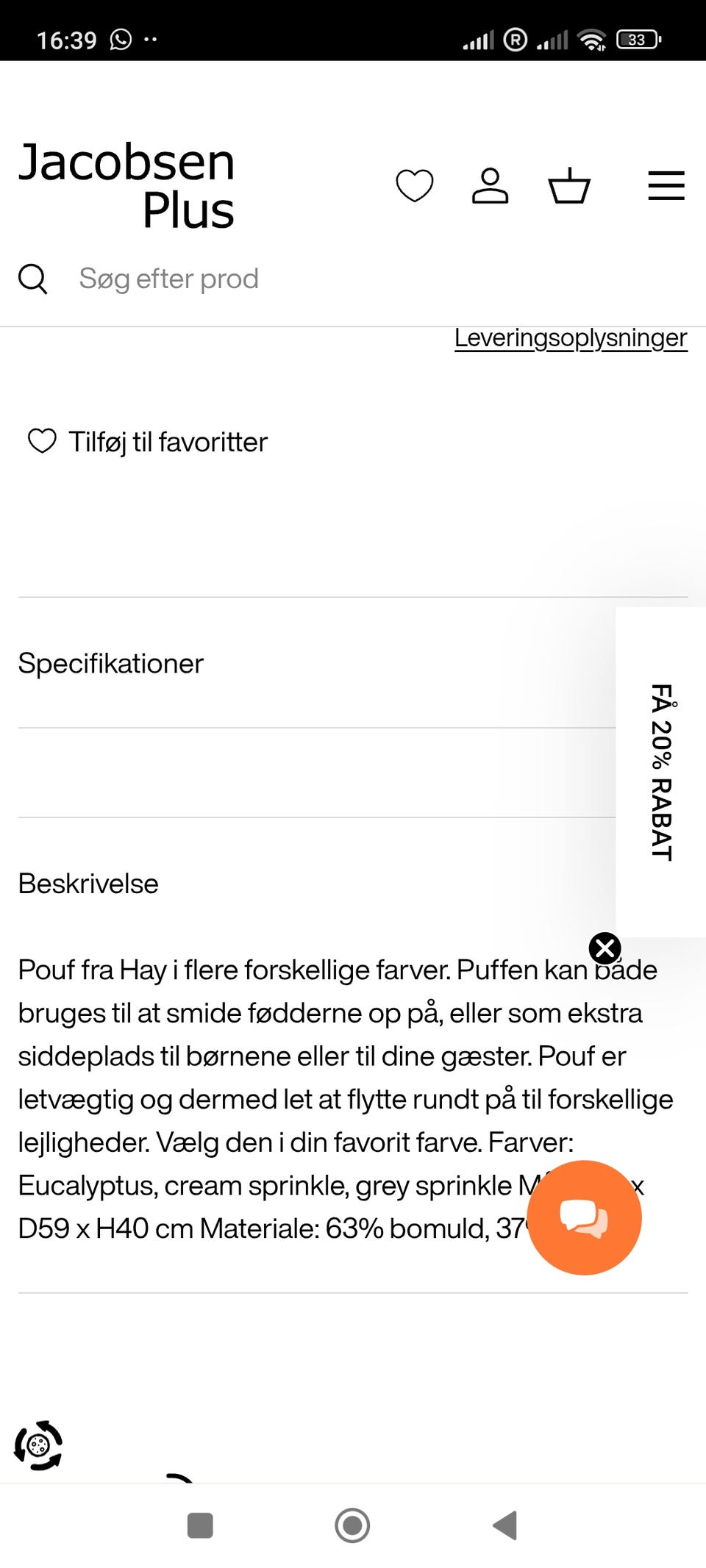Click the search magnifier icon
Image resolution: width=706 pixels, height=1568 pixels.
click(x=33, y=279)
